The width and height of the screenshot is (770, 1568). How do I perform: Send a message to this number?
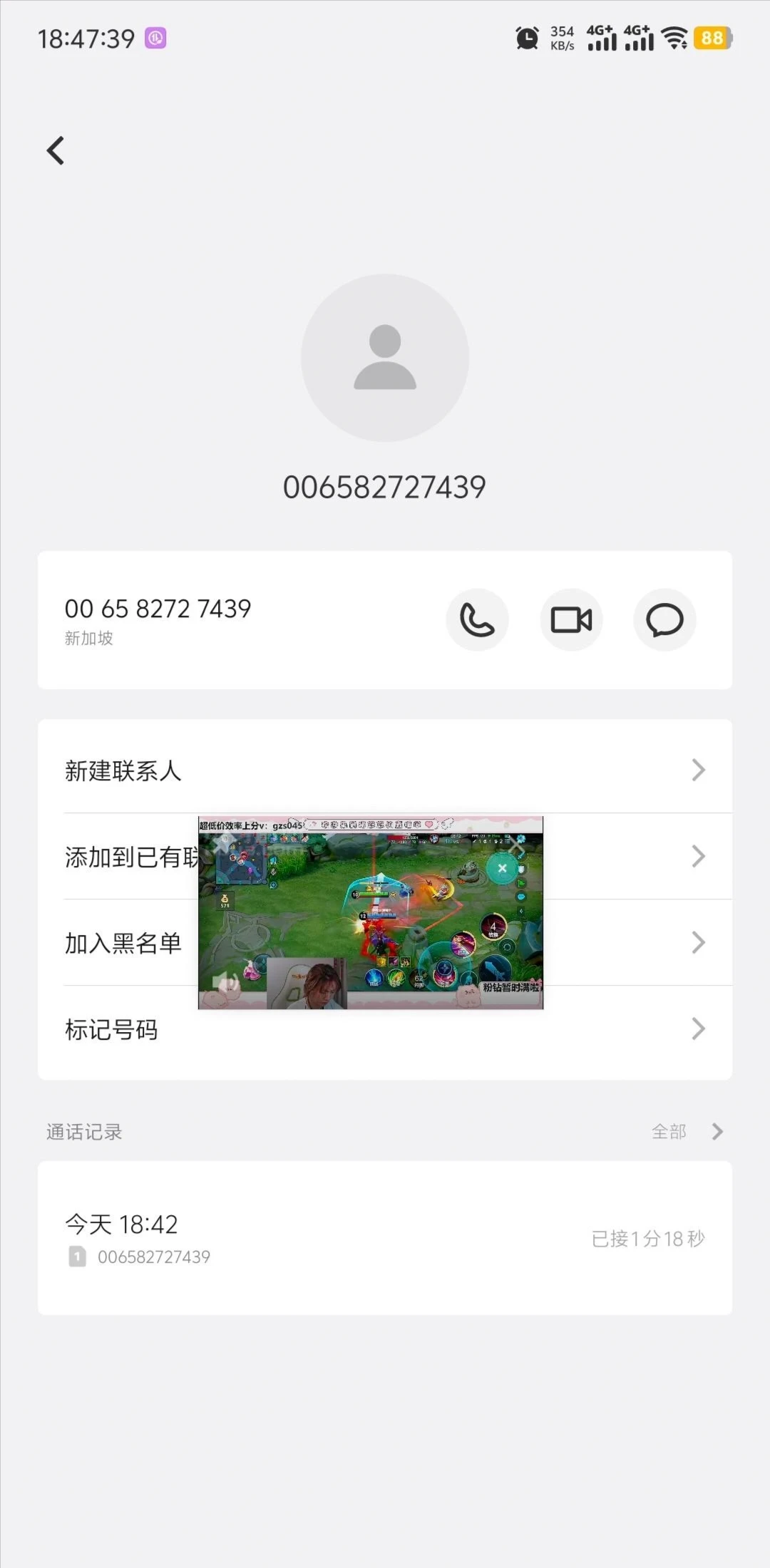(664, 619)
